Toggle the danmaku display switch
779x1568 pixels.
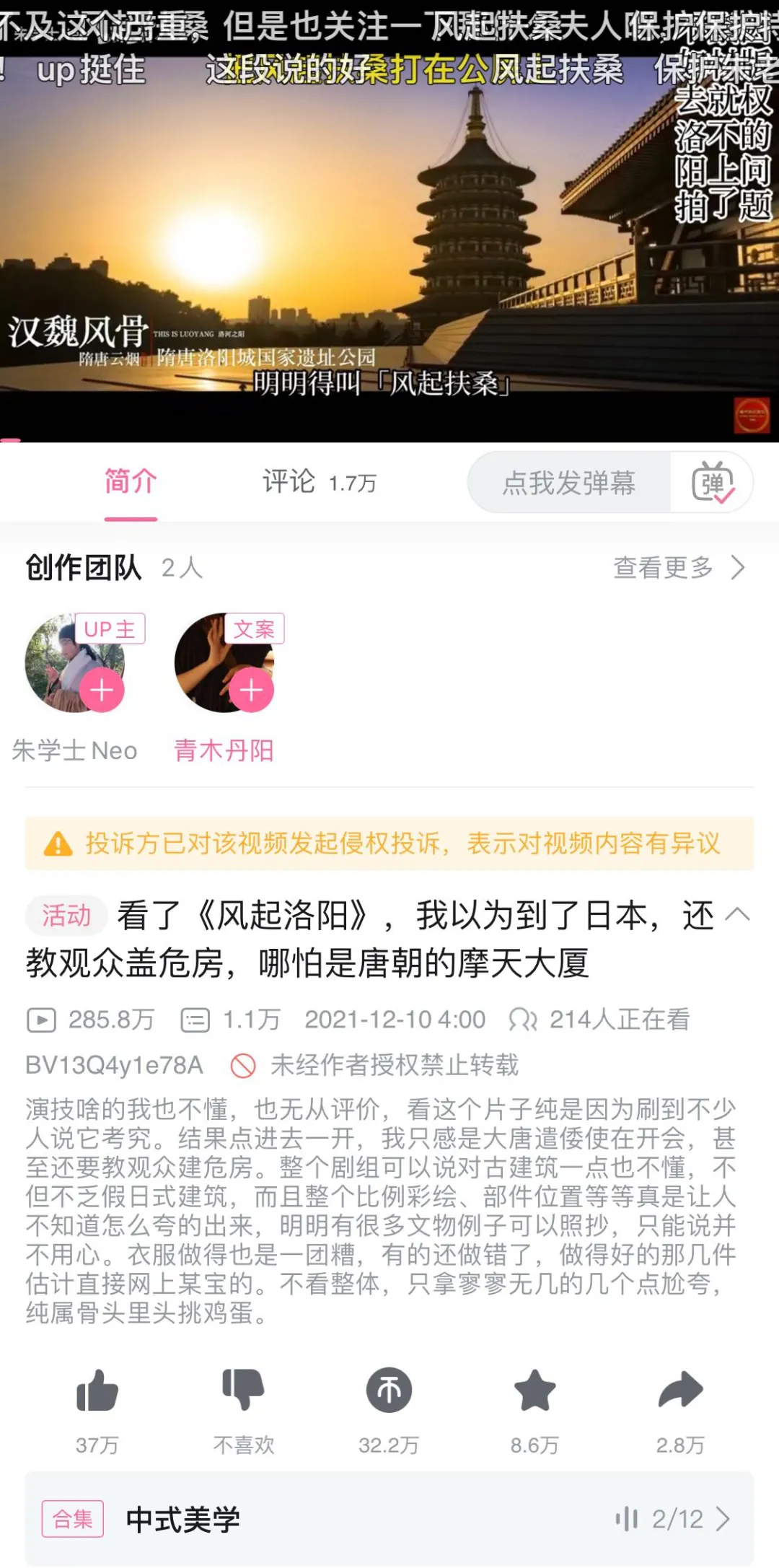(x=713, y=483)
